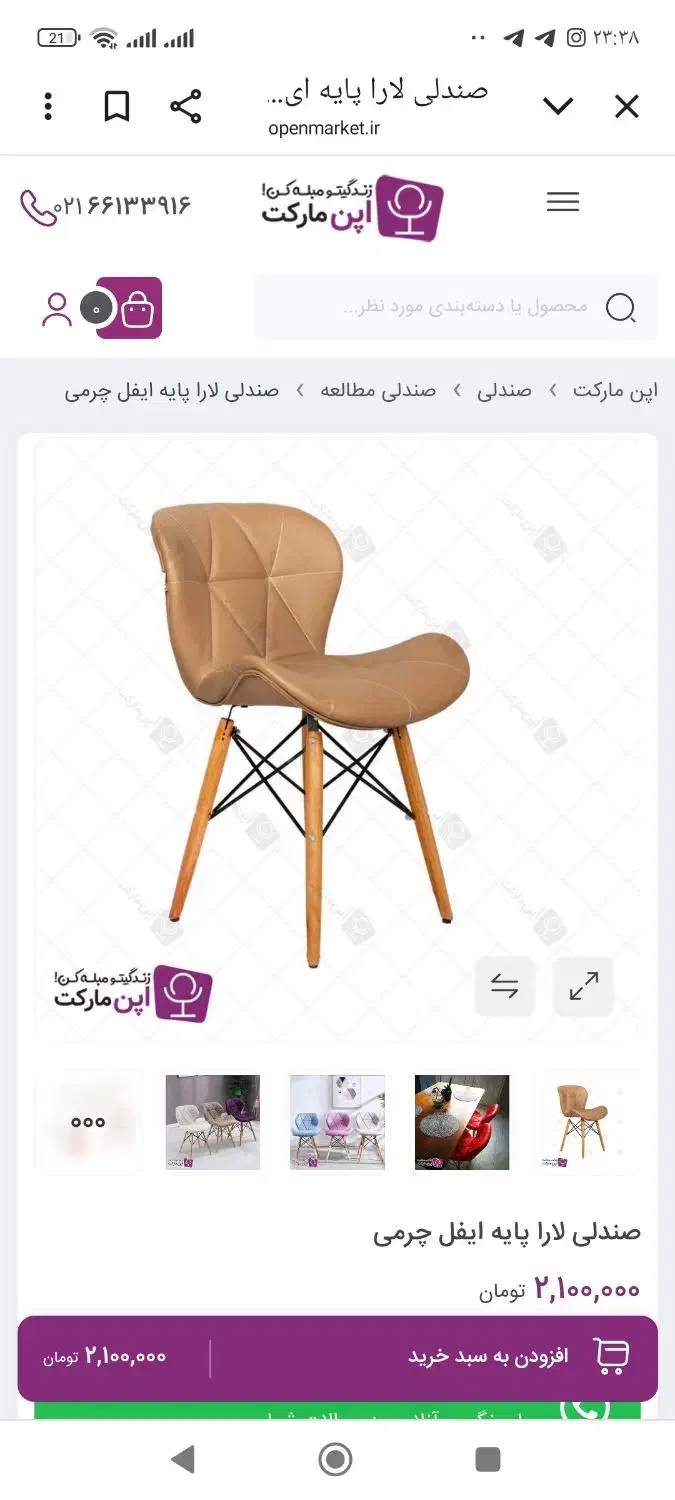675x1500 pixels.
Task: Open the user account icon
Action: (x=57, y=309)
